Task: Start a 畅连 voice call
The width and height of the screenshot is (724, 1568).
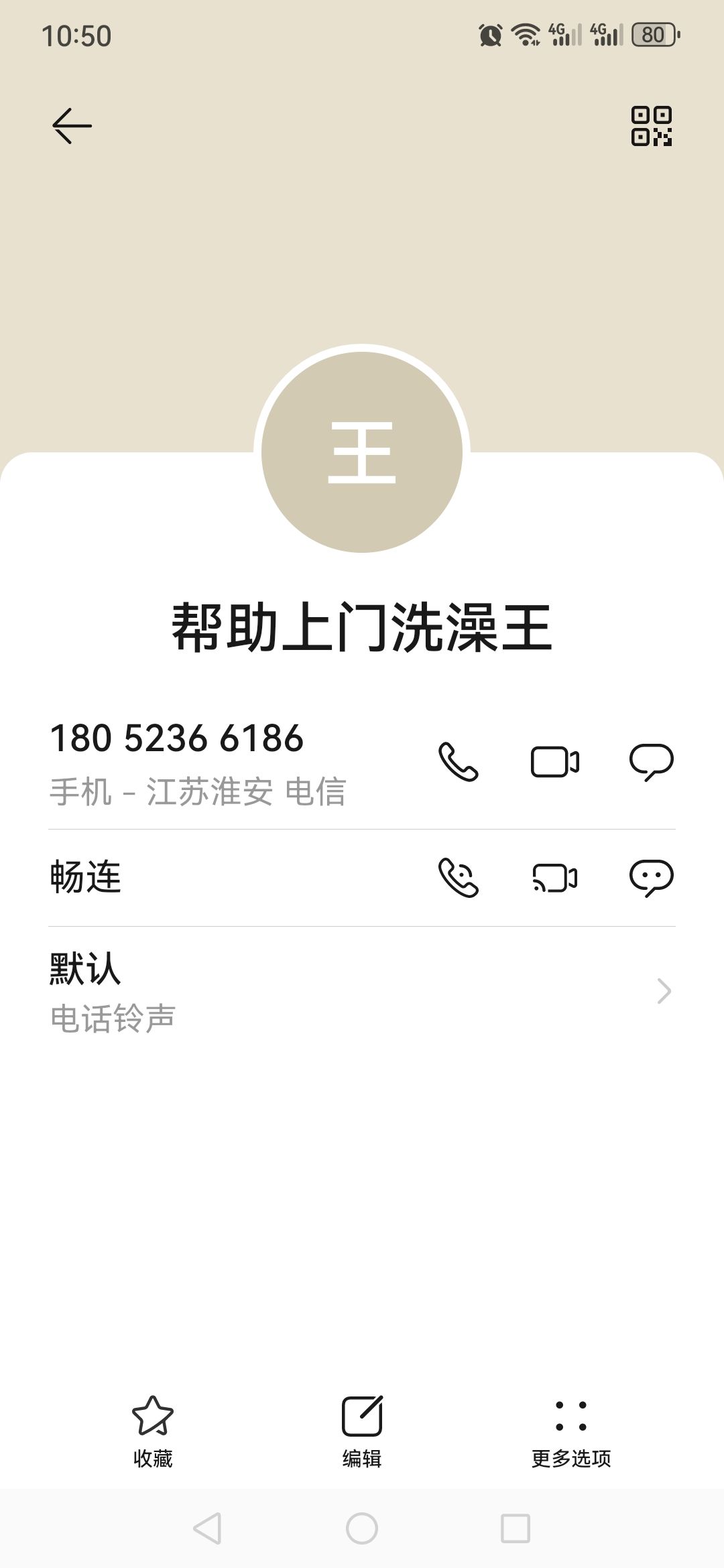Action: point(459,878)
